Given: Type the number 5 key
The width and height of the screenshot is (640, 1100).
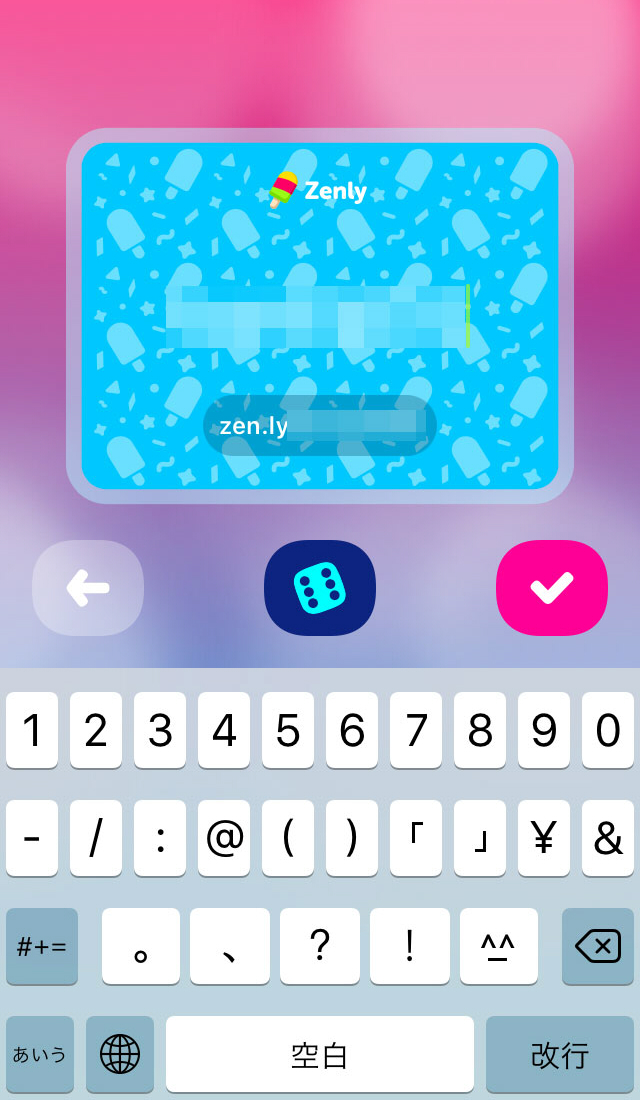Looking at the screenshot, I should pyautogui.click(x=288, y=730).
